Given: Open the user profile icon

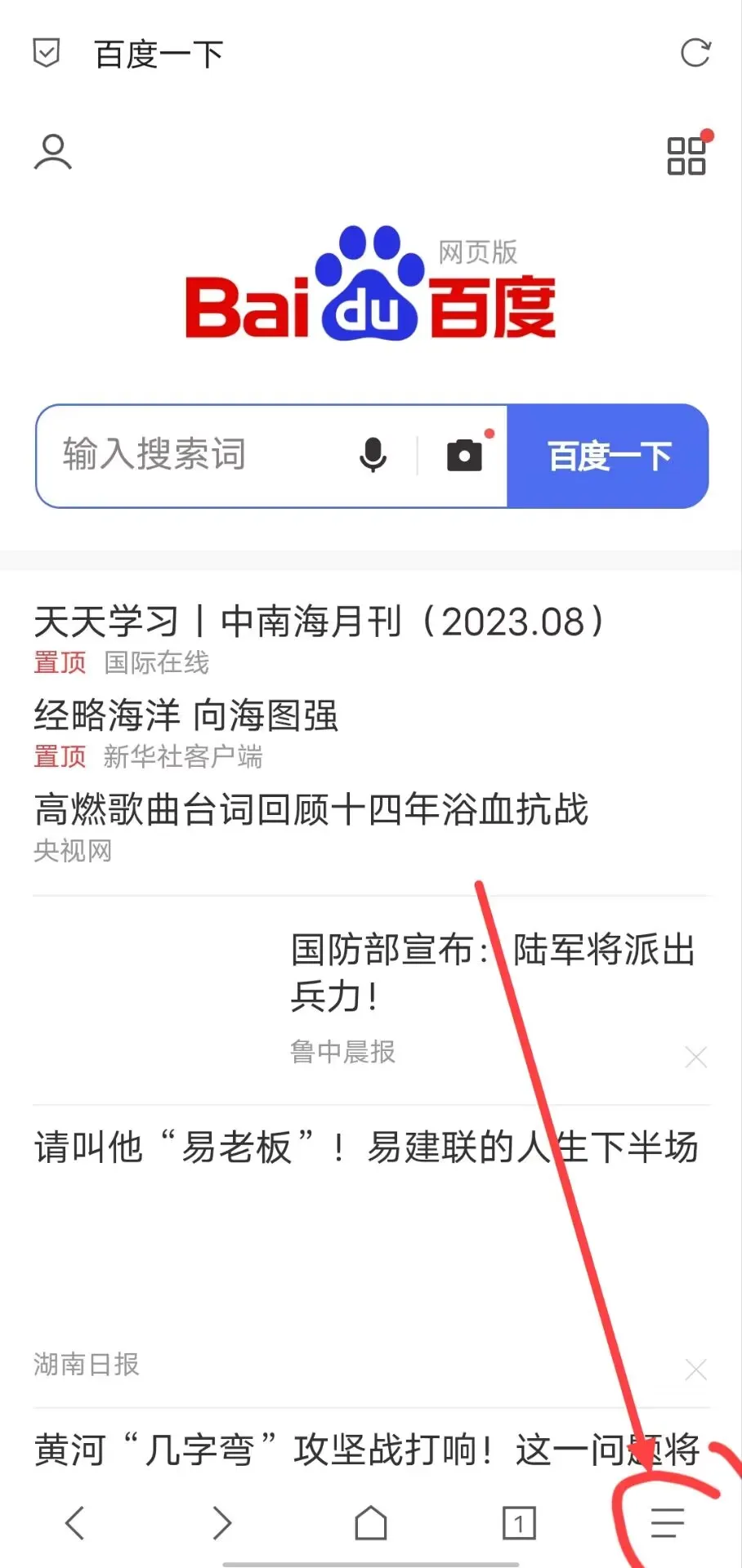Looking at the screenshot, I should (53, 153).
